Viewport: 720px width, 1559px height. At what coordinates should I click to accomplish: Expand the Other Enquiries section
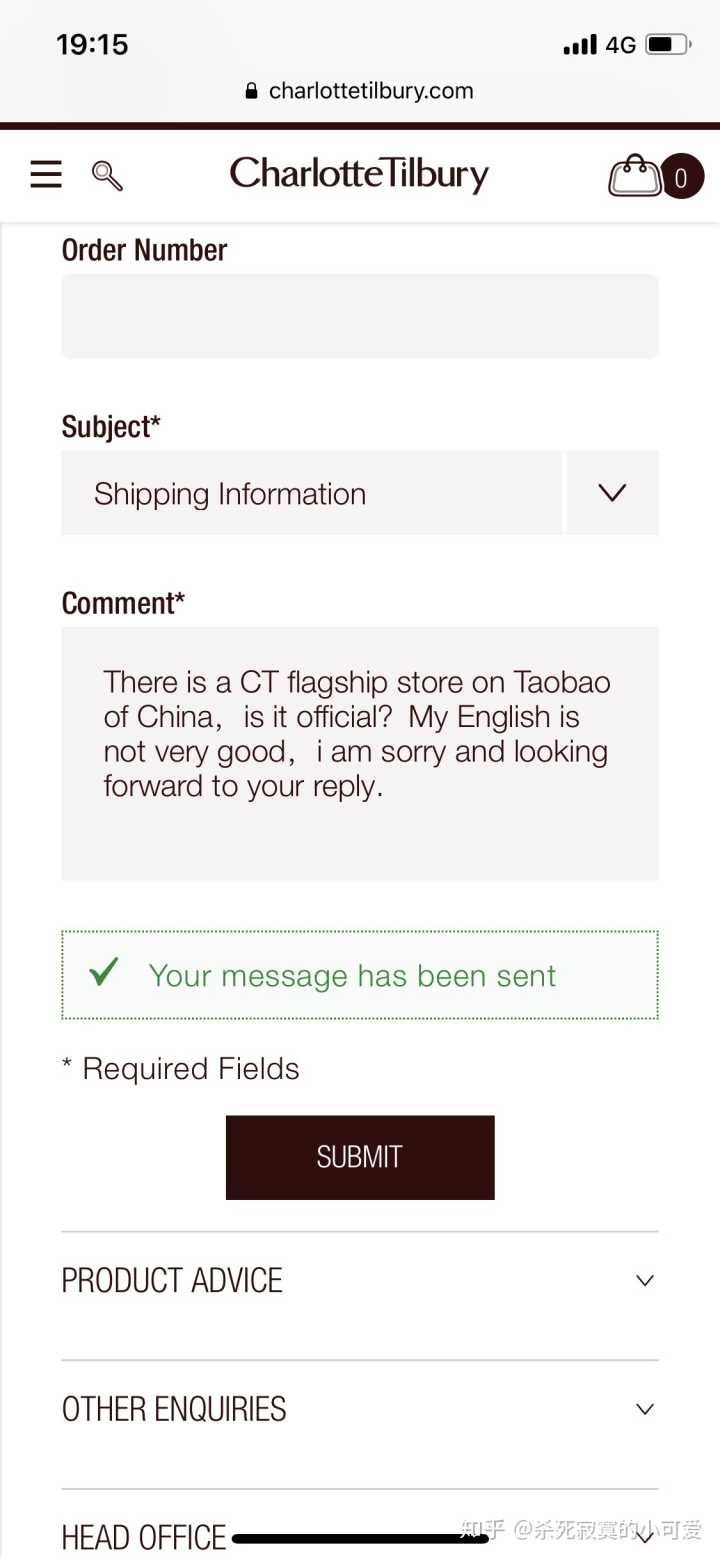(359, 1409)
